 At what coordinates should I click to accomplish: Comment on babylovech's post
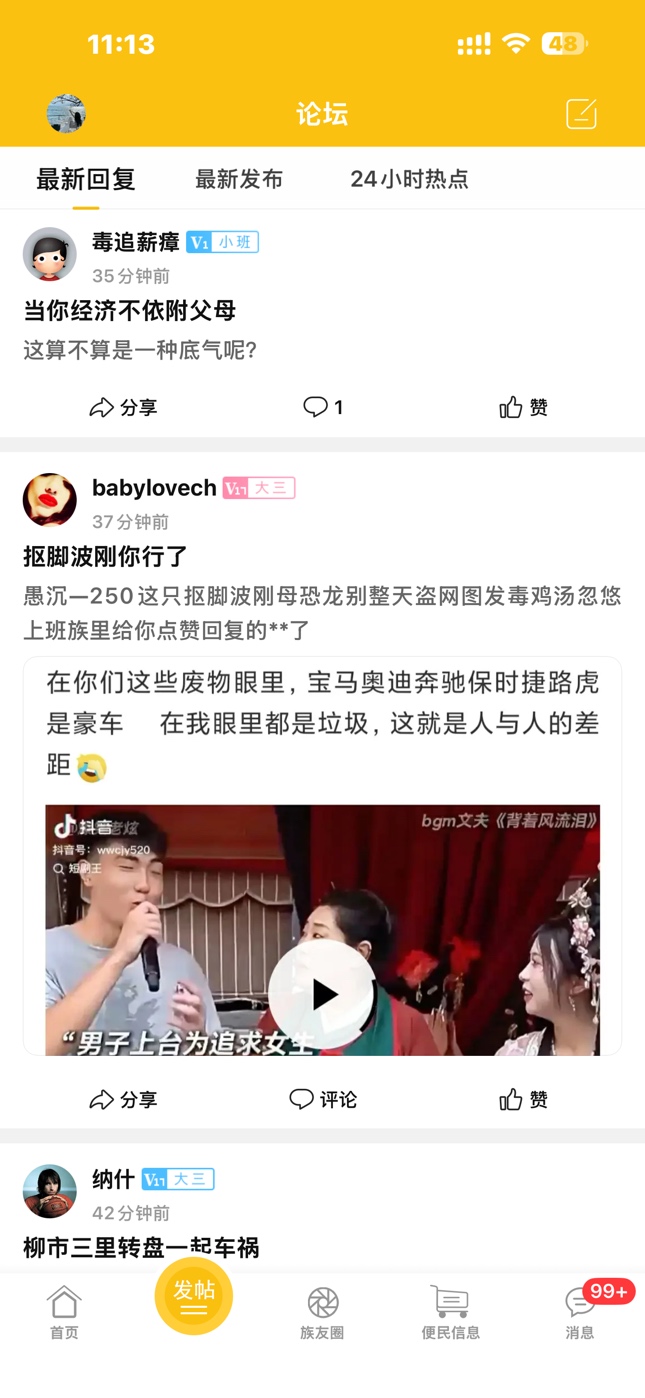(322, 1099)
